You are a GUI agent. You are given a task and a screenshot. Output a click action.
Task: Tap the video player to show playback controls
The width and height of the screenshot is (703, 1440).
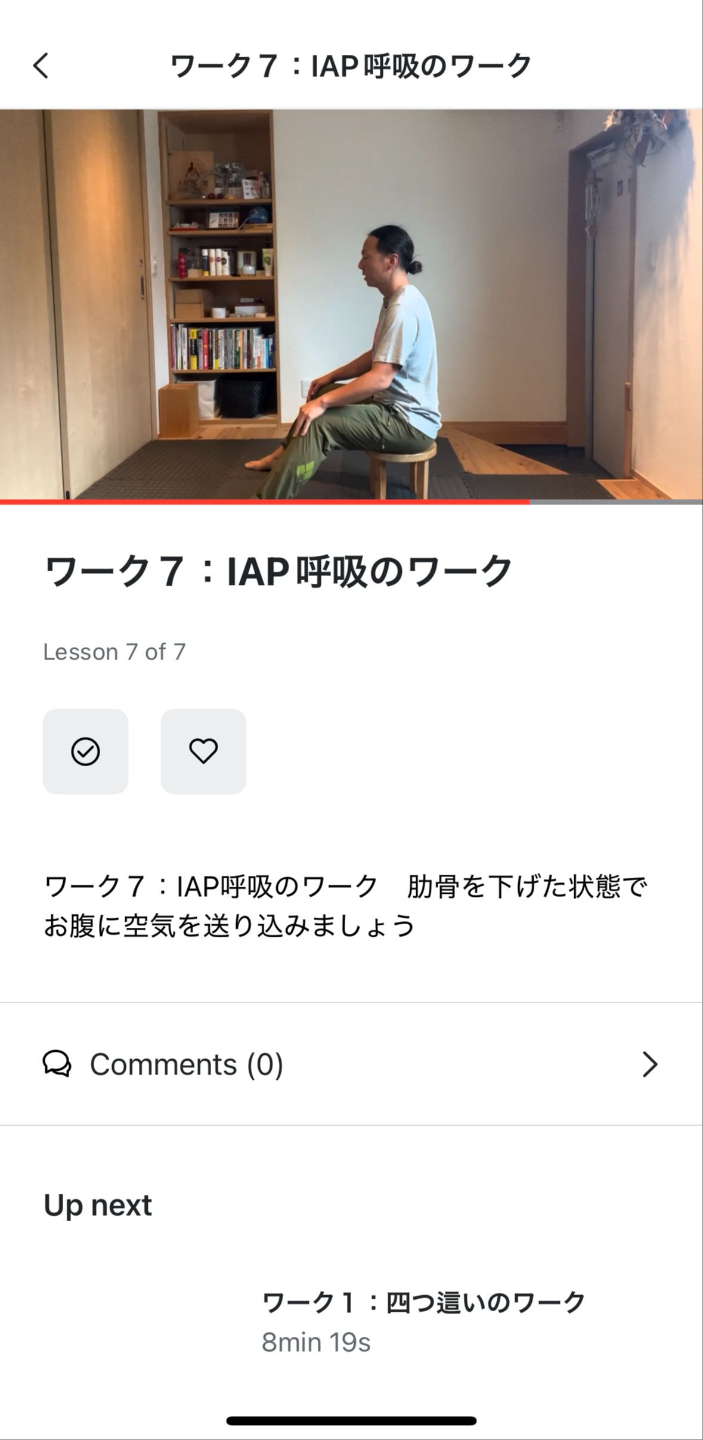click(351, 303)
